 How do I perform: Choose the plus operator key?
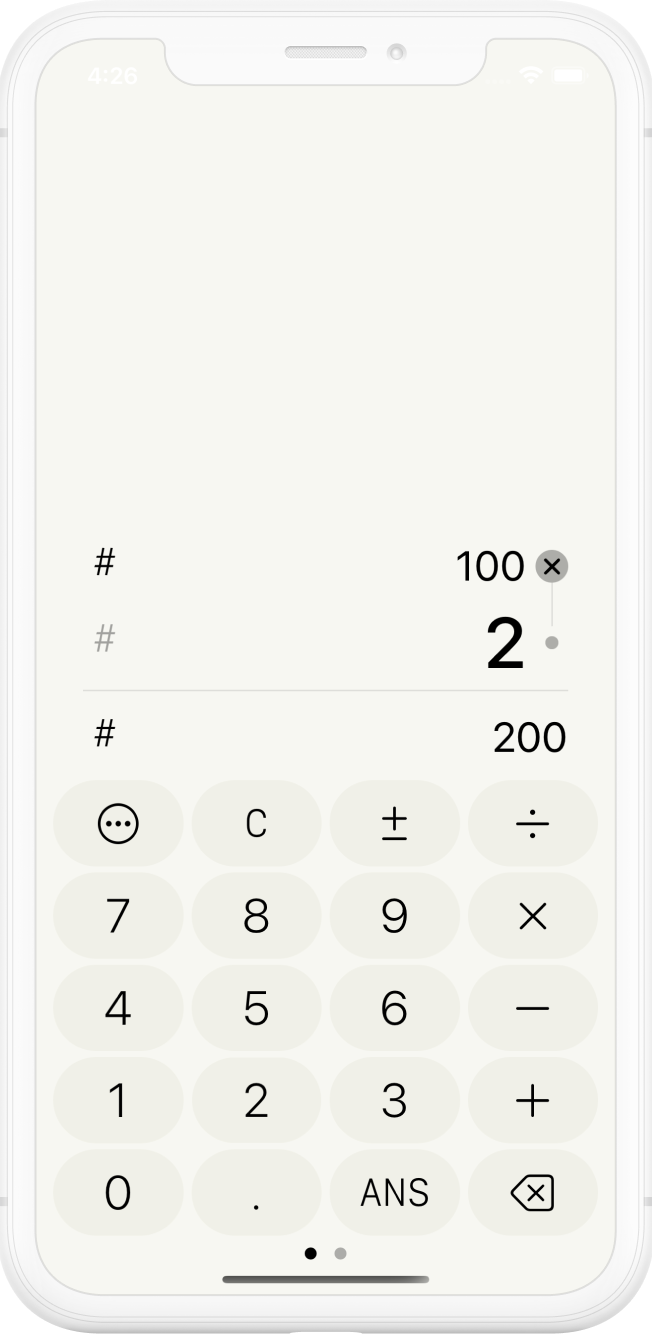click(532, 1100)
